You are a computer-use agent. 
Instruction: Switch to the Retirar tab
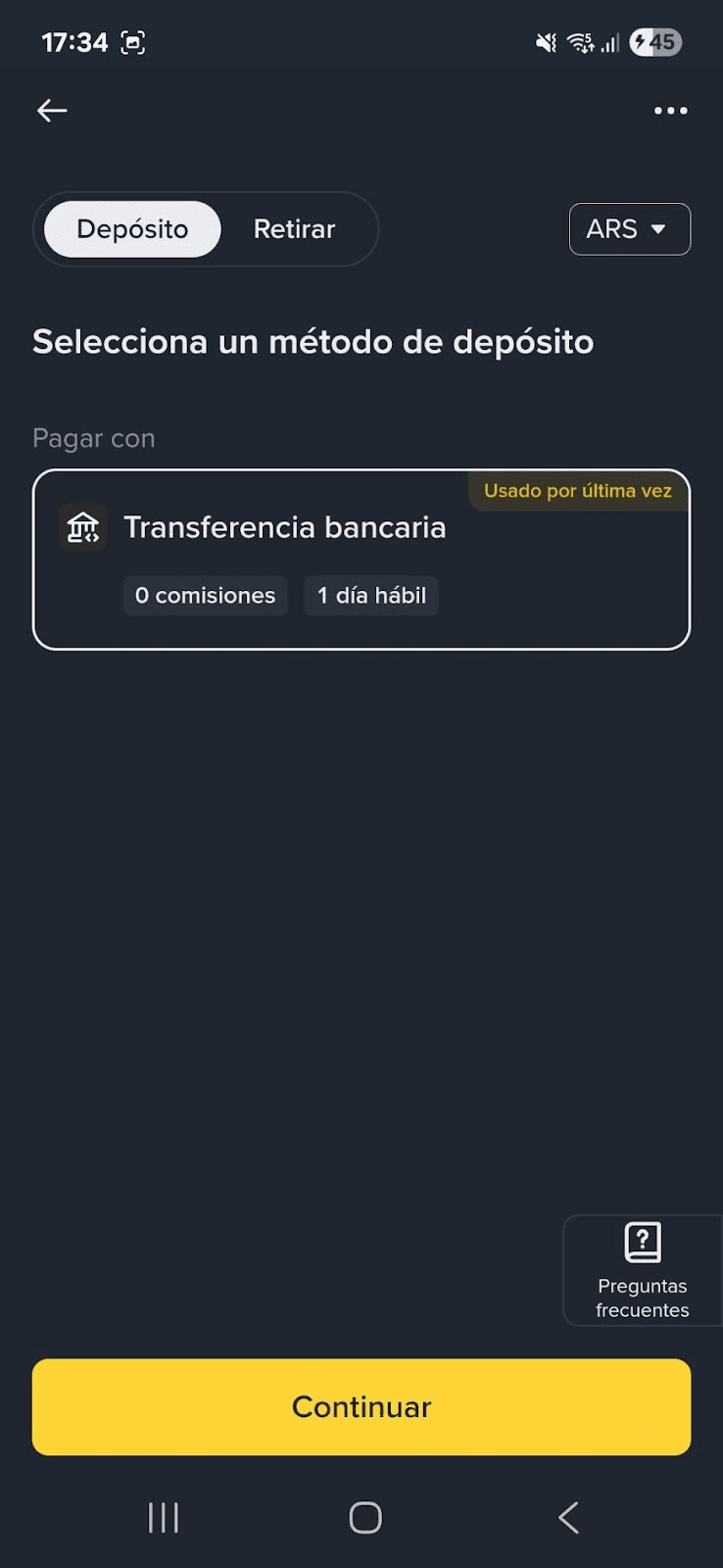tap(294, 229)
